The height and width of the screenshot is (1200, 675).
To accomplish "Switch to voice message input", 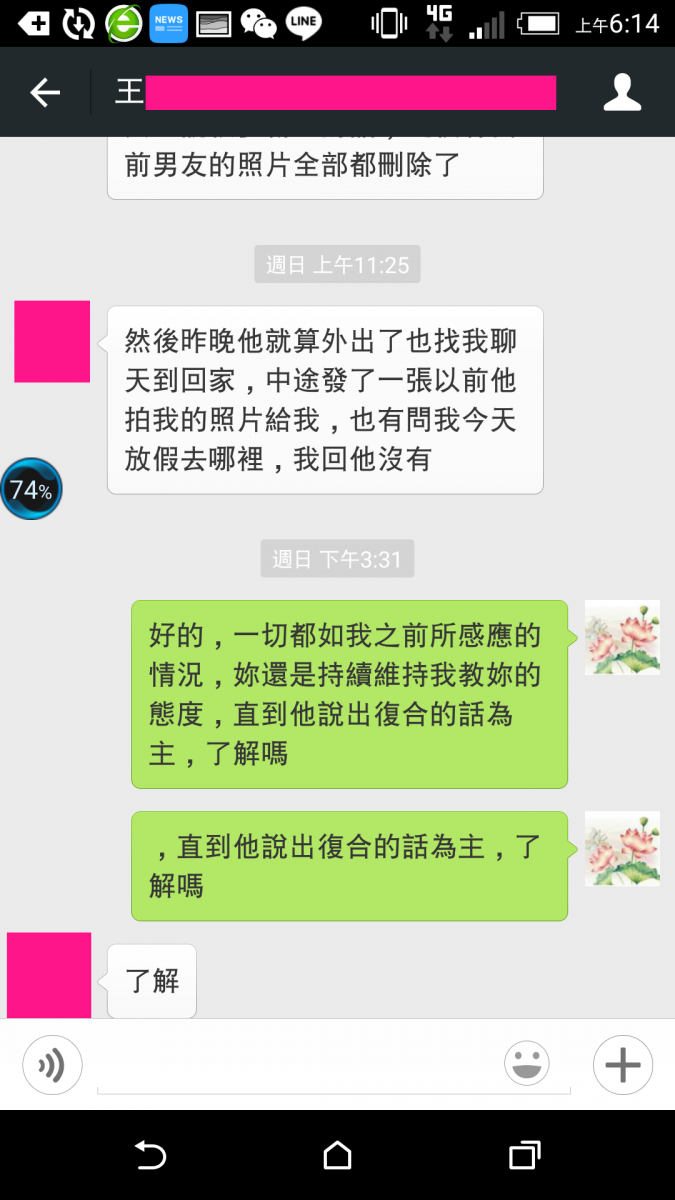I will (x=52, y=1065).
